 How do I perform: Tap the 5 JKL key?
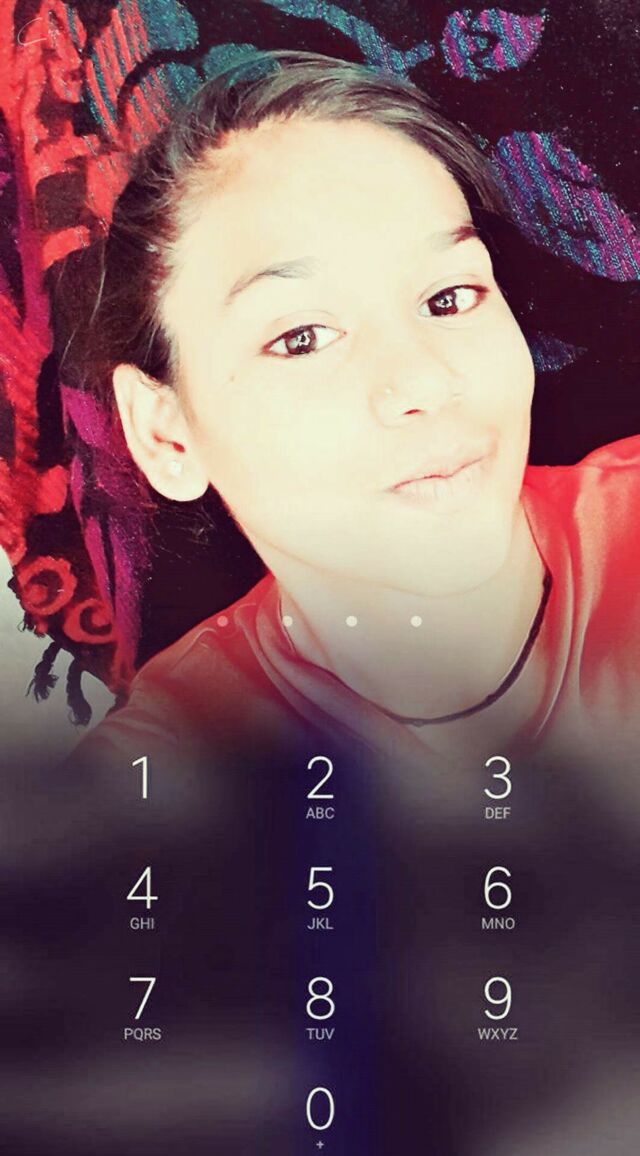(x=320, y=897)
